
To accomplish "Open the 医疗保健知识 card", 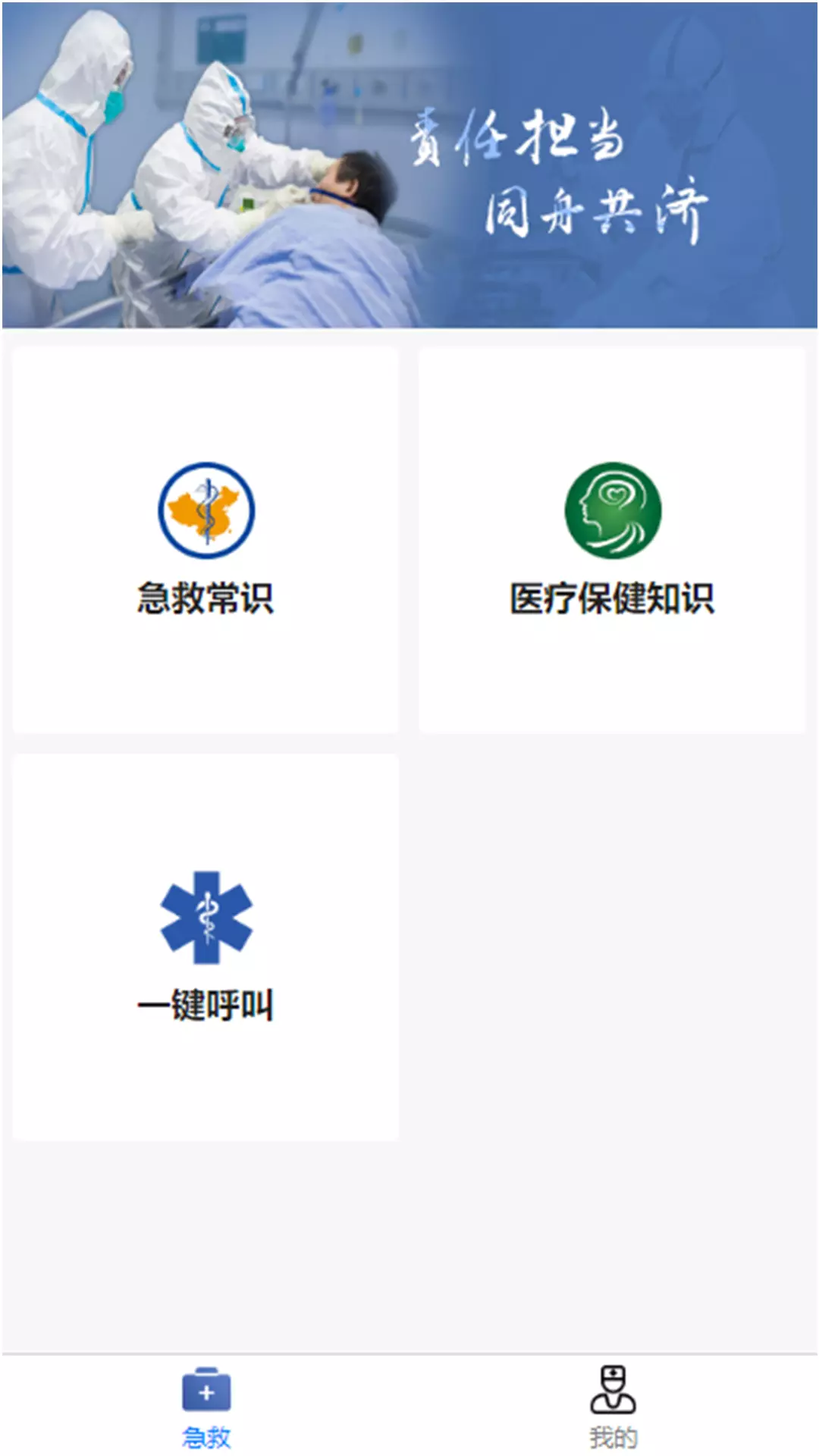I will (x=612, y=540).
